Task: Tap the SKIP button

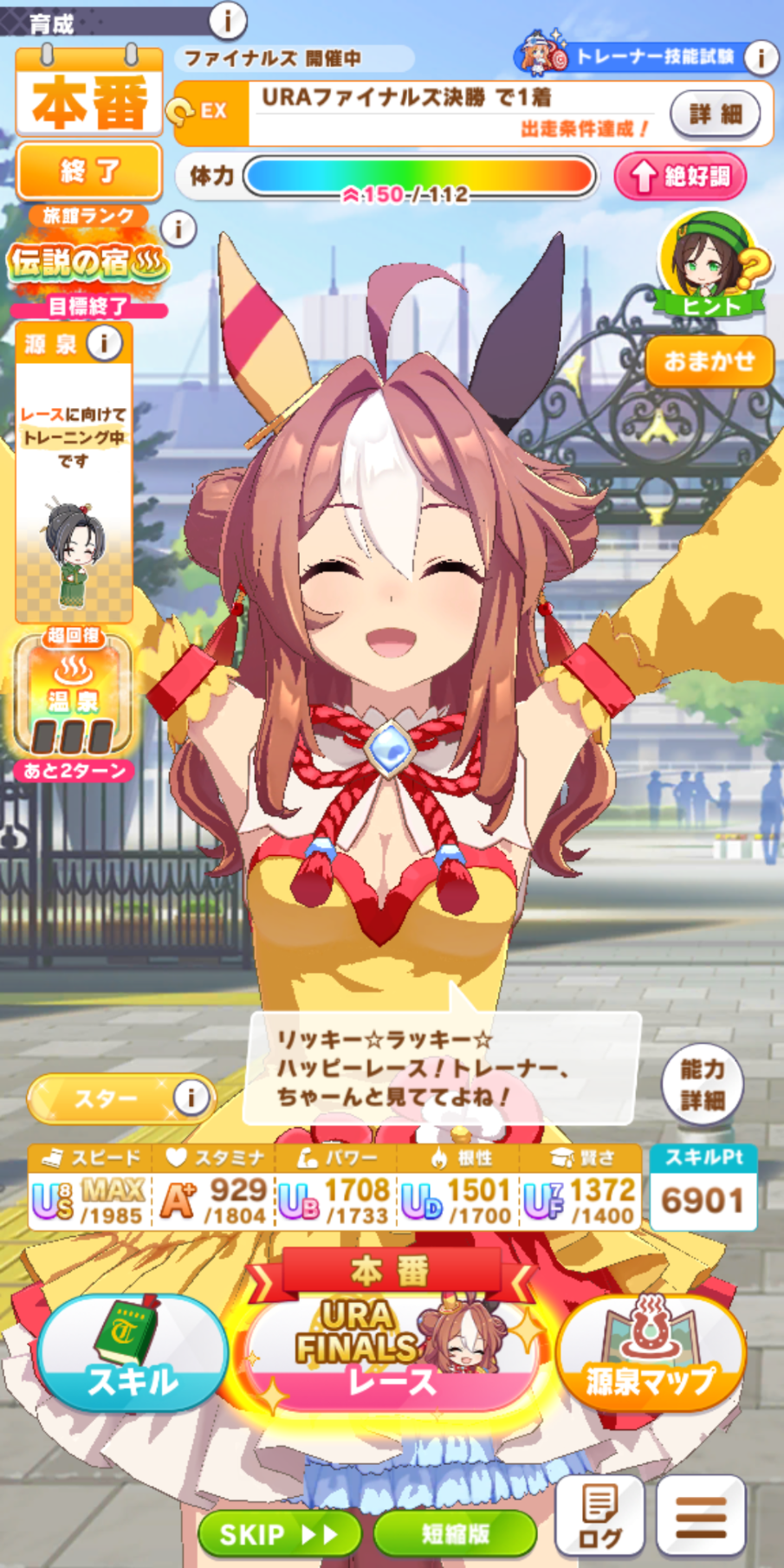Action: tap(279, 1534)
